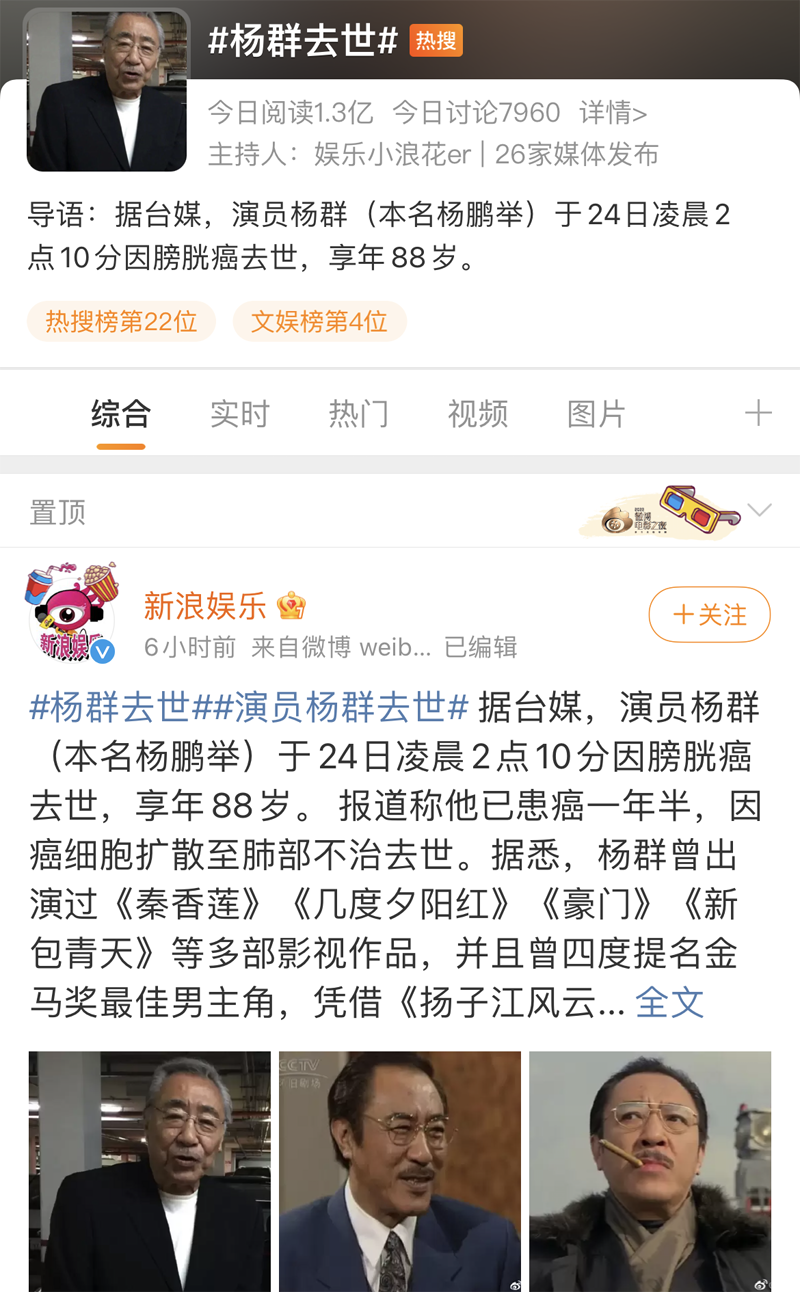The width and height of the screenshot is (800, 1292).
Task: Open host profile 娱乐小浪花er
Action: 392,154
